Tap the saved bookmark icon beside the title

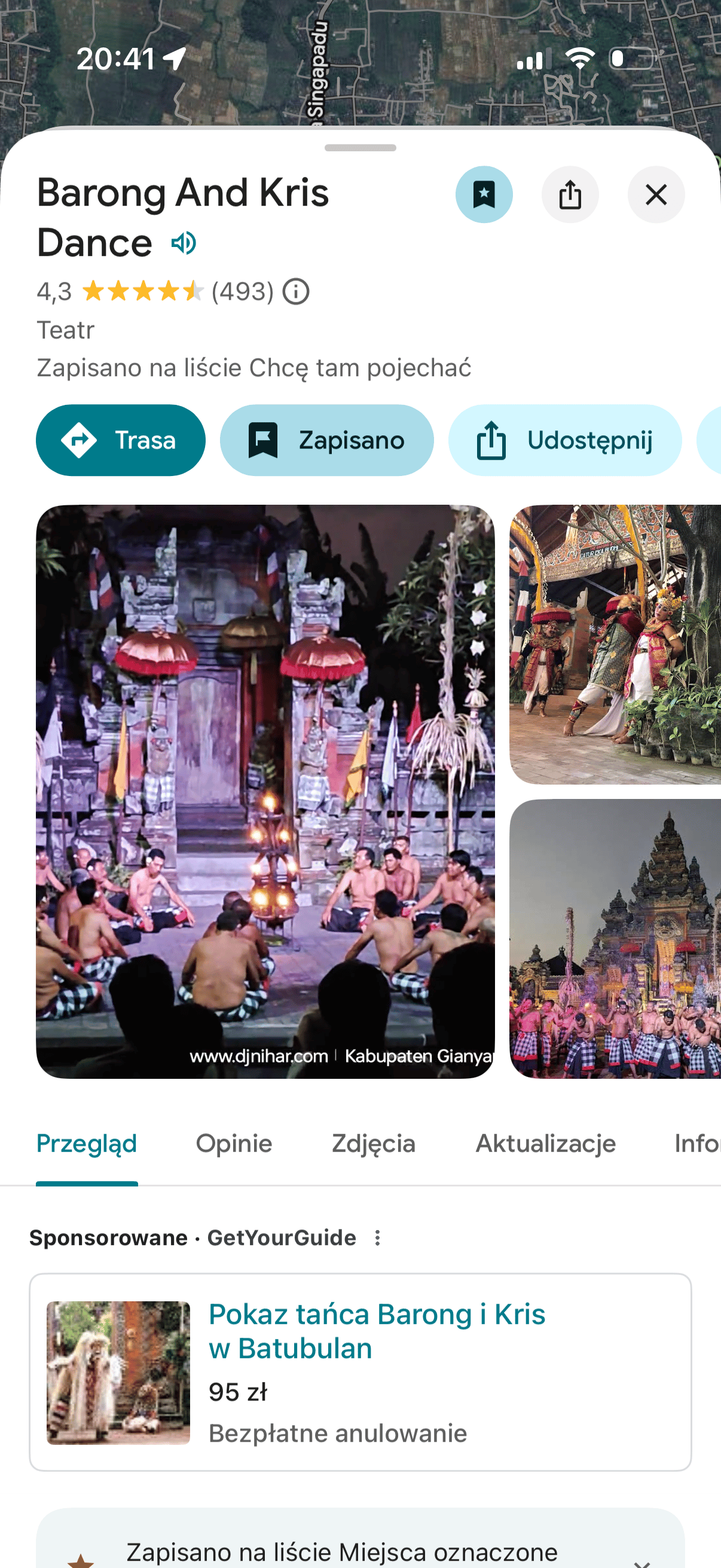[484, 195]
